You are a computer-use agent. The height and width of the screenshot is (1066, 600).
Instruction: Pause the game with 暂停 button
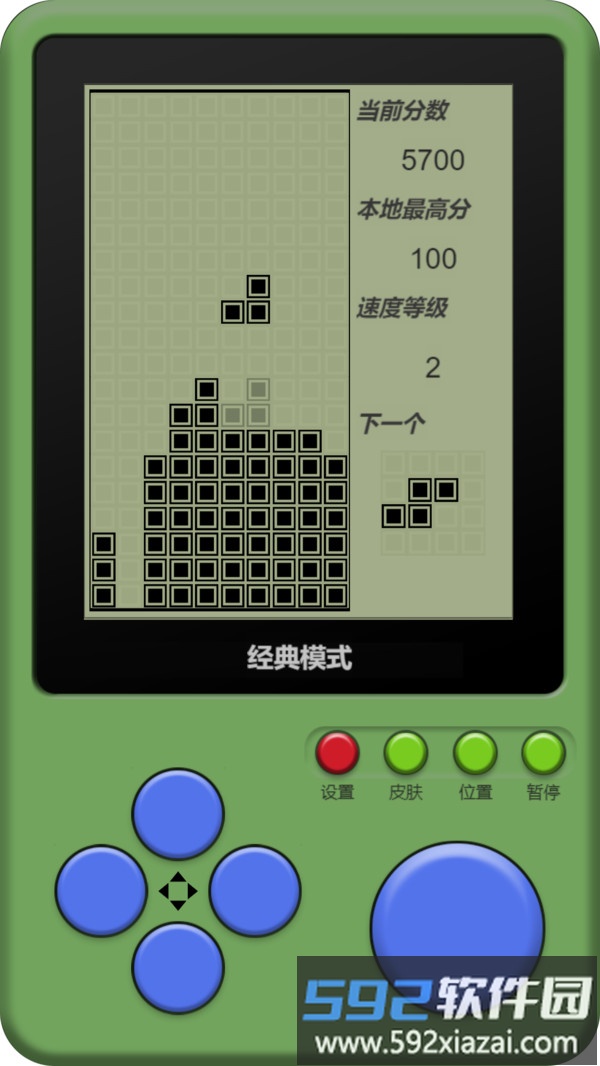point(543,753)
